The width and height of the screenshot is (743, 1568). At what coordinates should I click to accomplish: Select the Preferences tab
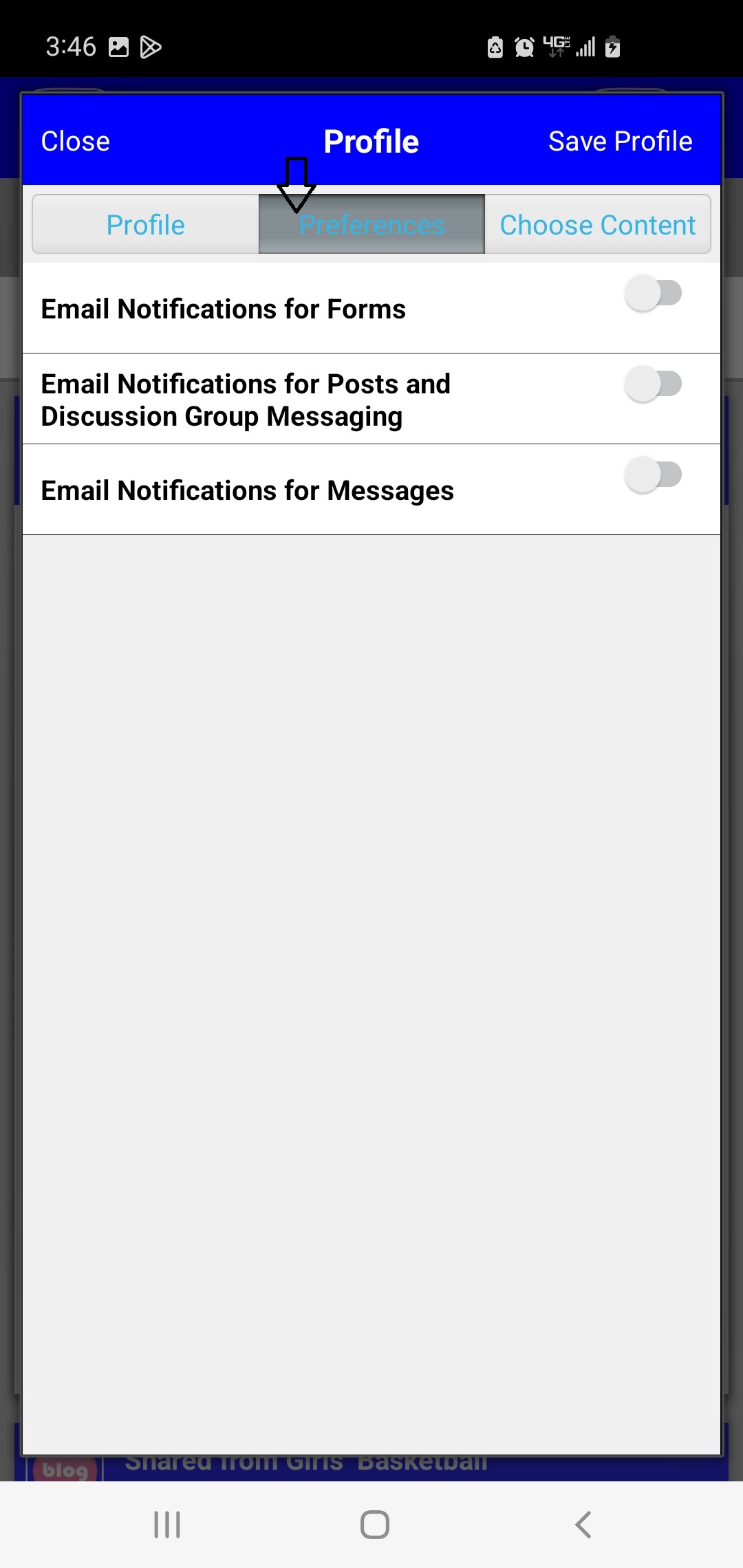[371, 224]
